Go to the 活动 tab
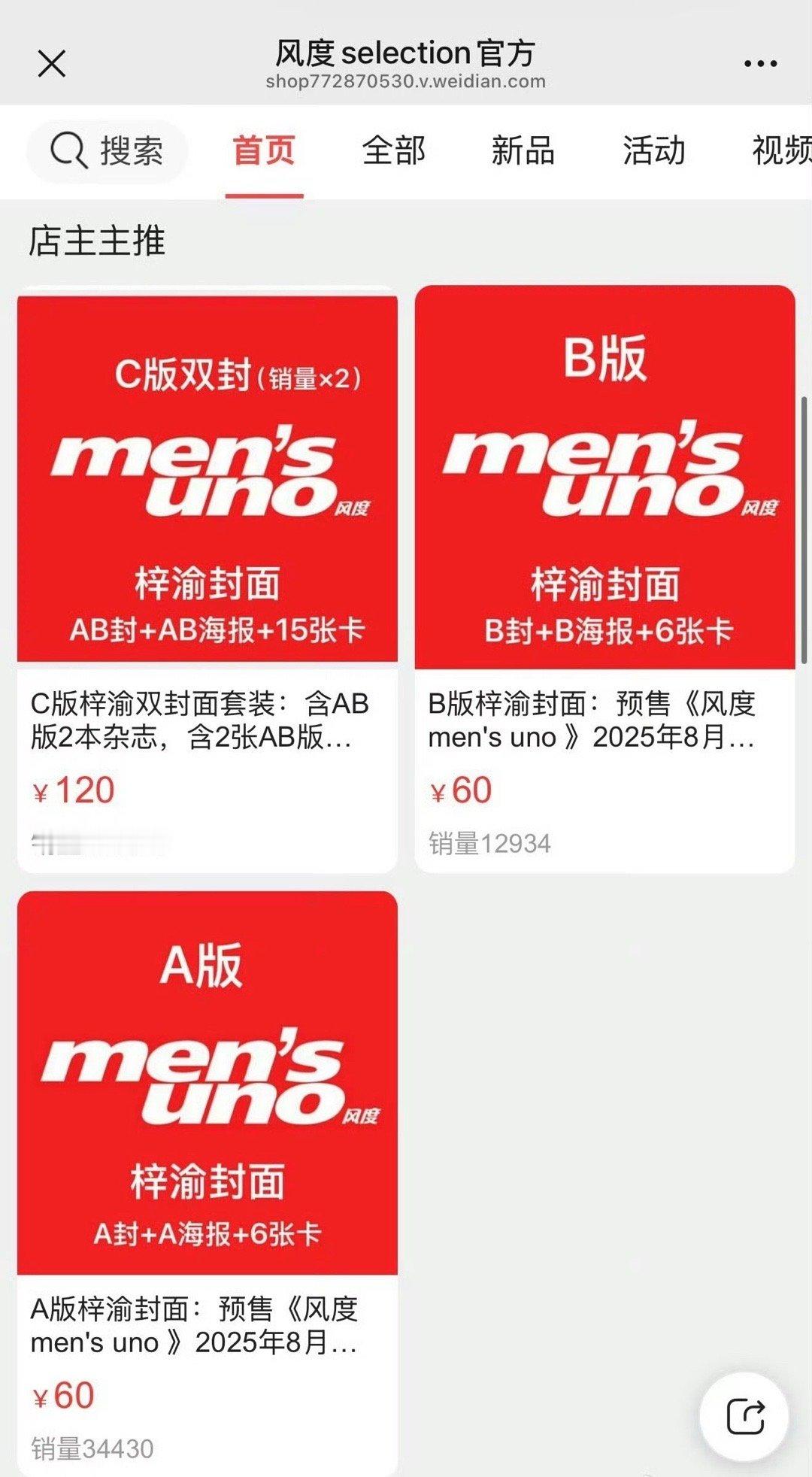Screen dimensions: 812x1477 pos(653,150)
